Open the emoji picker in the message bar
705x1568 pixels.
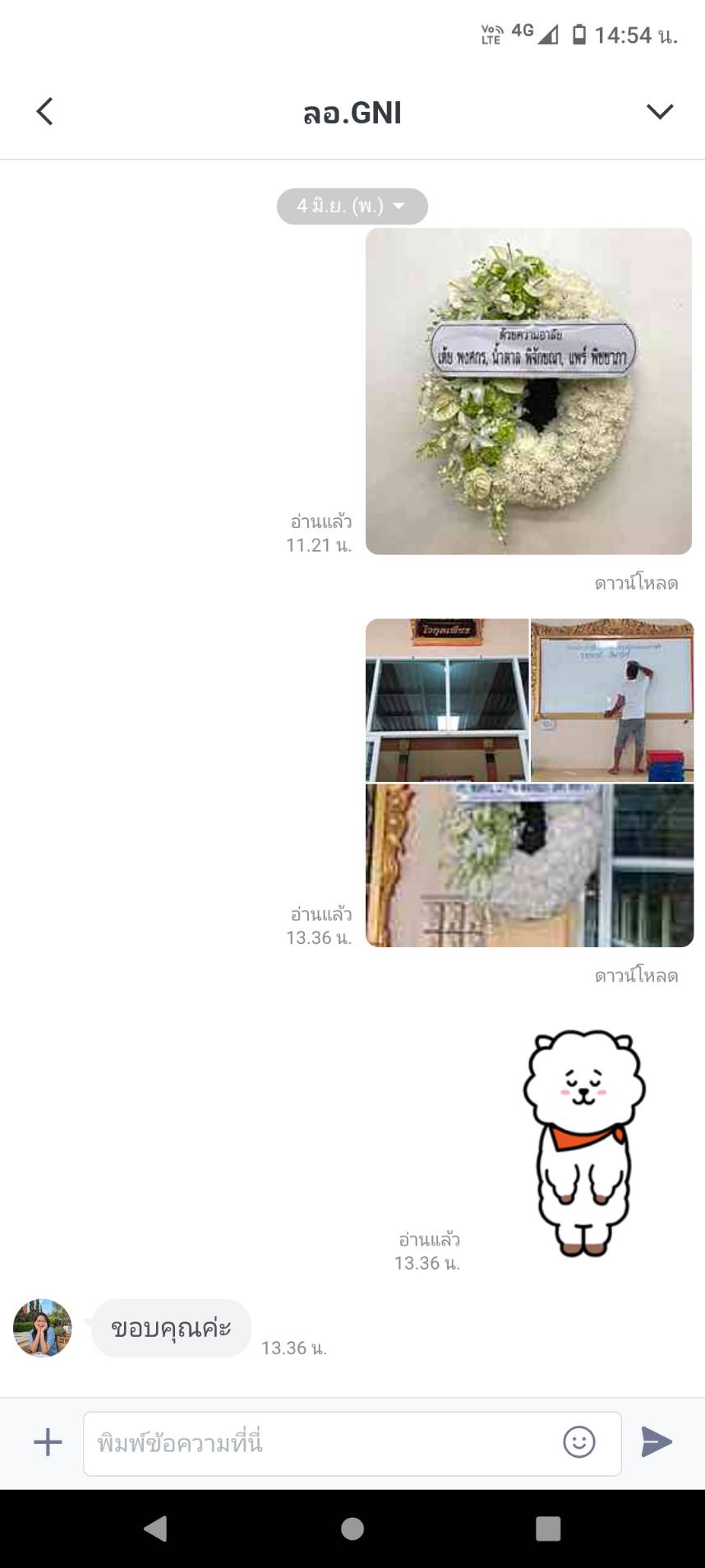580,1443
